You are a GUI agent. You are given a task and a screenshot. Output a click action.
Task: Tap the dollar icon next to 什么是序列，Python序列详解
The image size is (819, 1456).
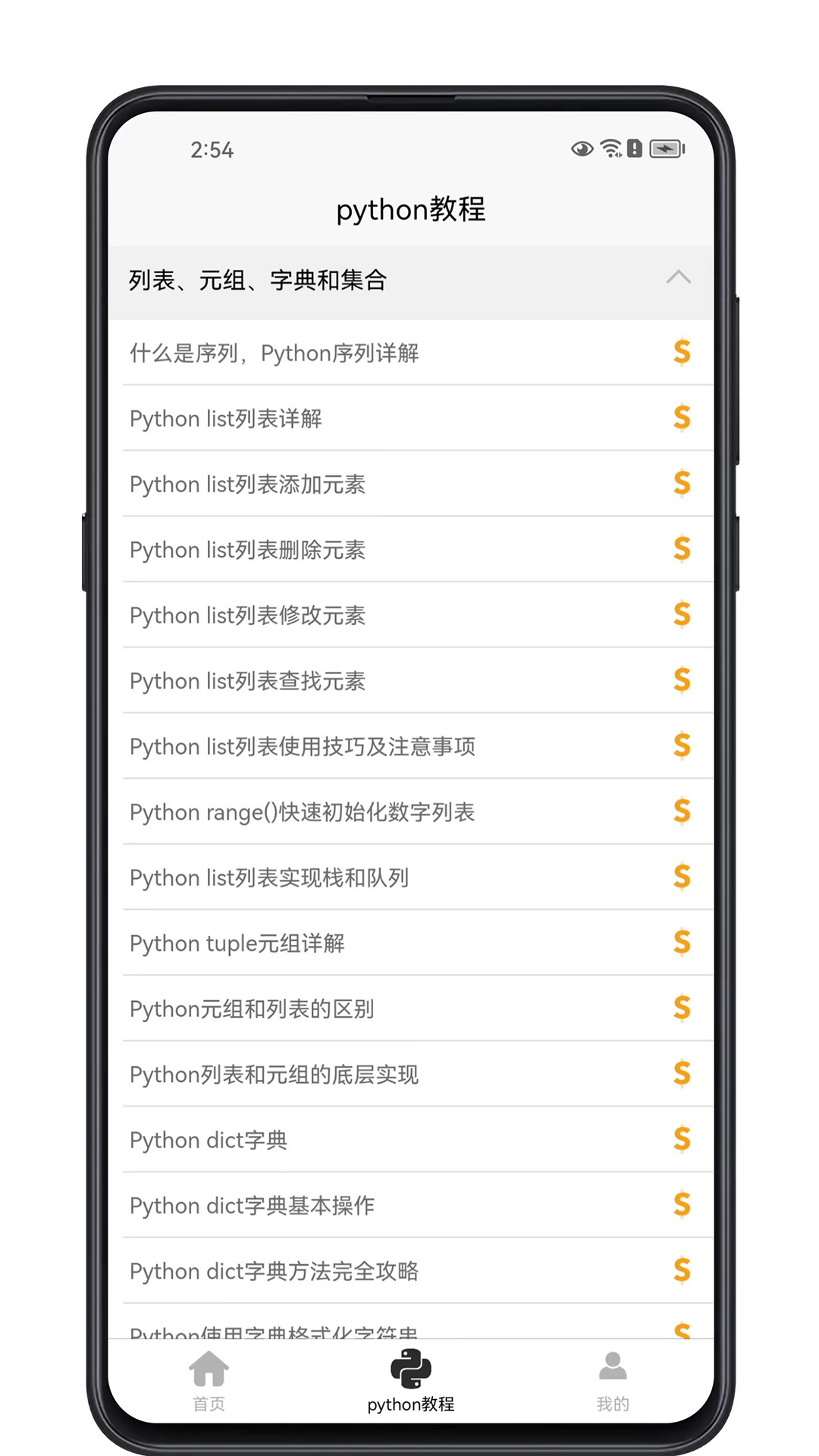[682, 353]
